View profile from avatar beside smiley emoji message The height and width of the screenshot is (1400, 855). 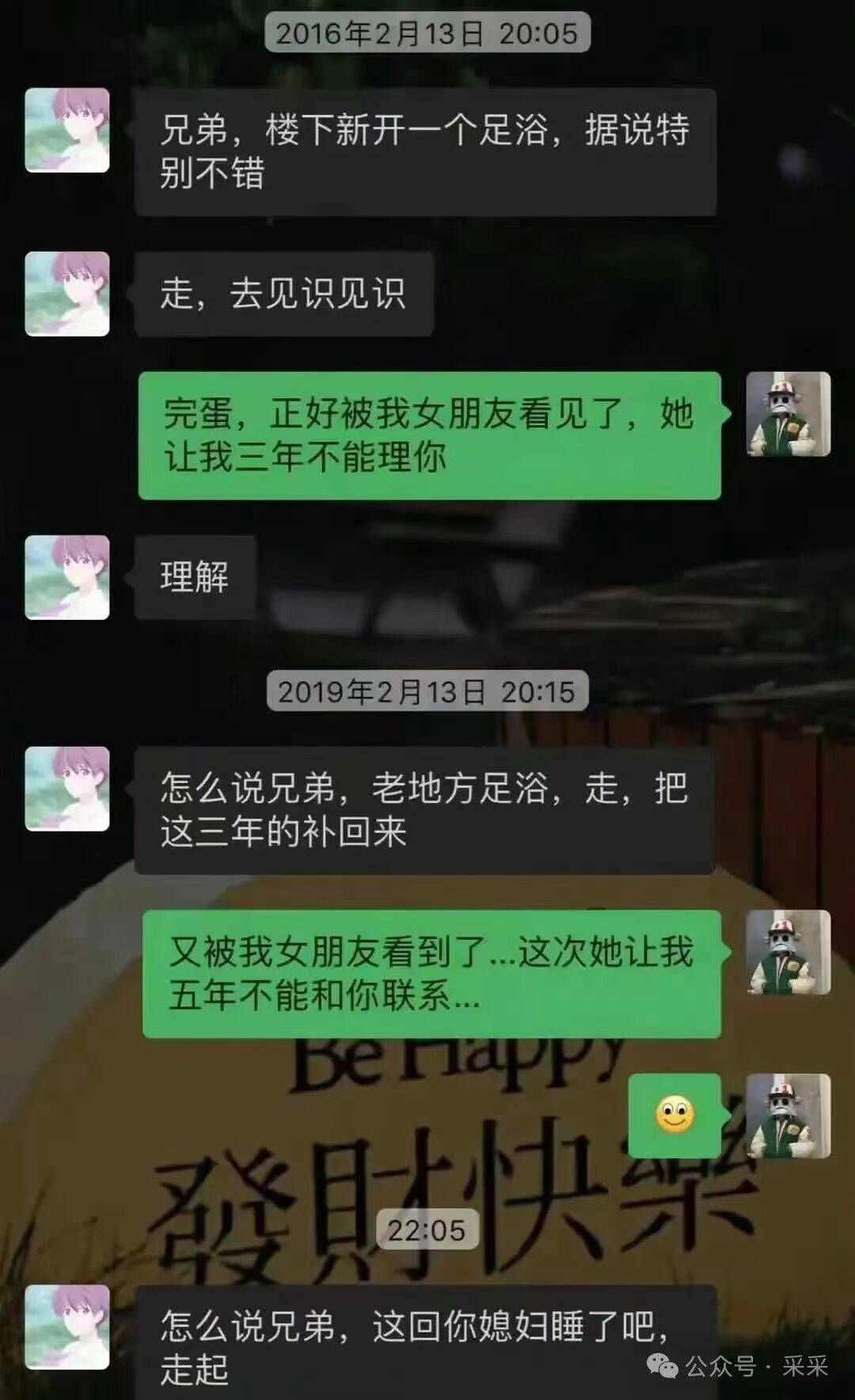[x=788, y=1116]
